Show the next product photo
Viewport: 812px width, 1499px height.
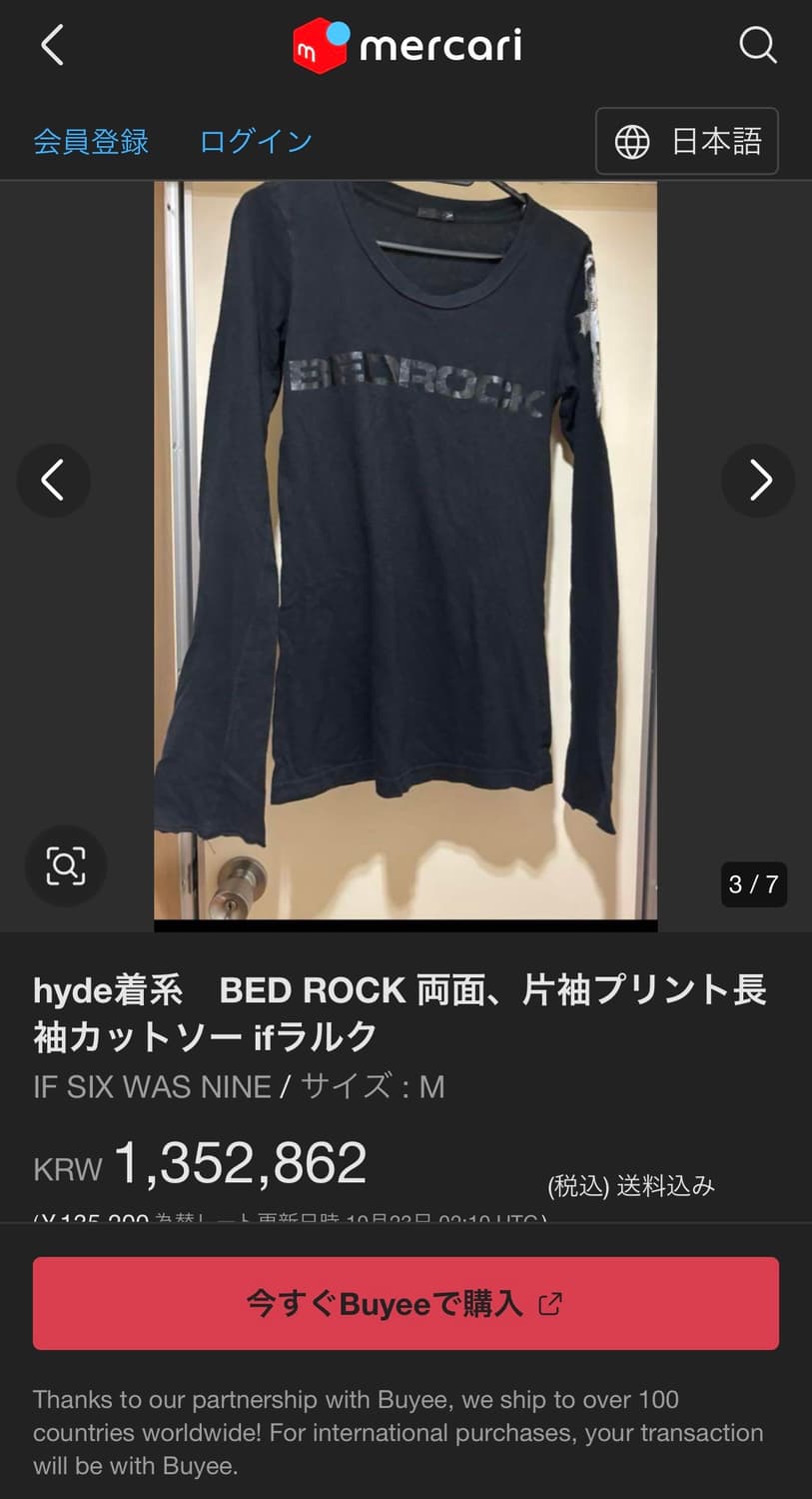(758, 481)
